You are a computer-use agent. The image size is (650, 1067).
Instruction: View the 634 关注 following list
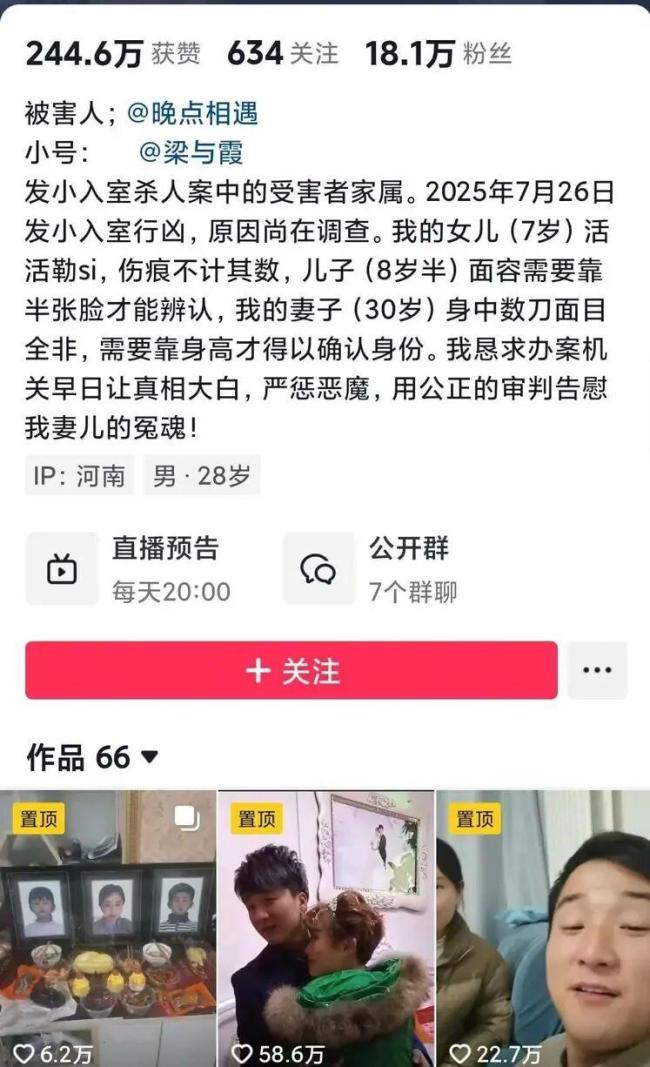coord(282,54)
